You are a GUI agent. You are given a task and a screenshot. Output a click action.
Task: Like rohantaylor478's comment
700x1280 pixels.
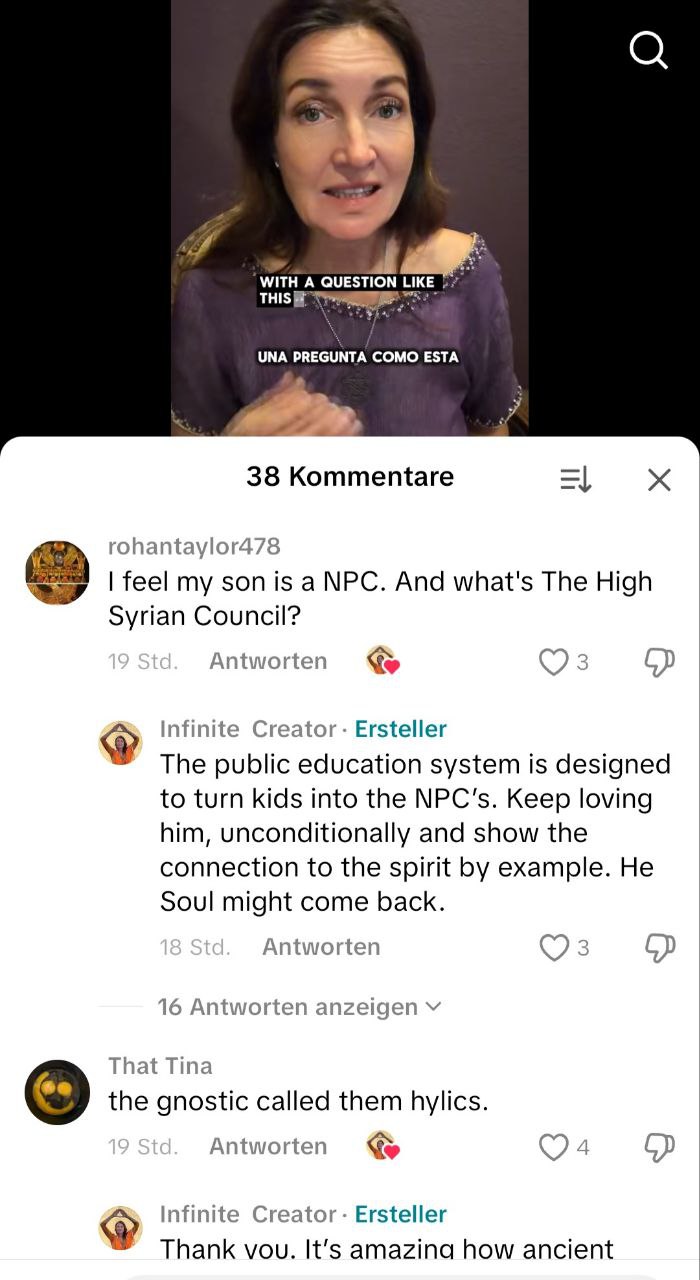(x=554, y=661)
